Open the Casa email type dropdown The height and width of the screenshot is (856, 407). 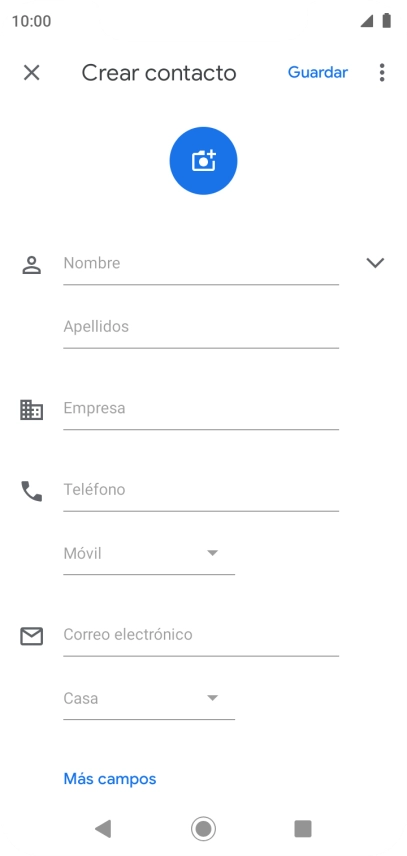point(149,699)
